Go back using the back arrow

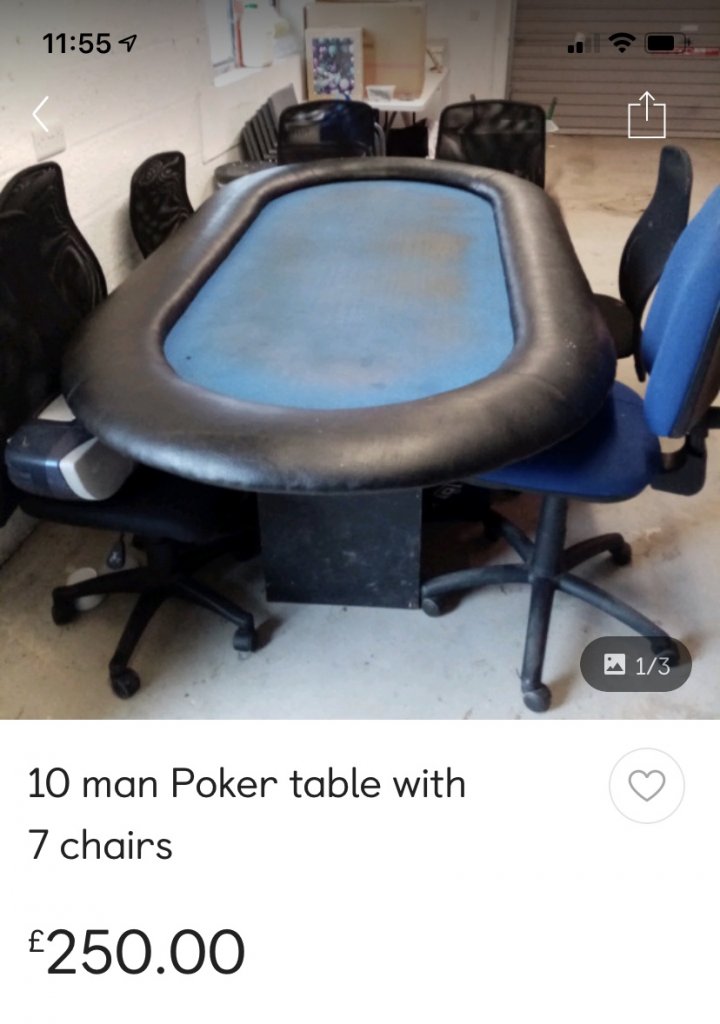(40, 115)
